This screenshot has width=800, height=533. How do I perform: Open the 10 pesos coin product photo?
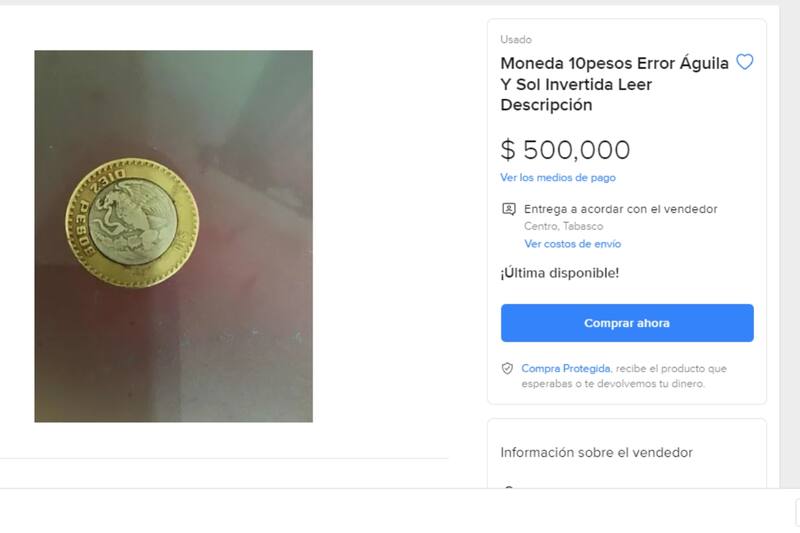click(174, 236)
